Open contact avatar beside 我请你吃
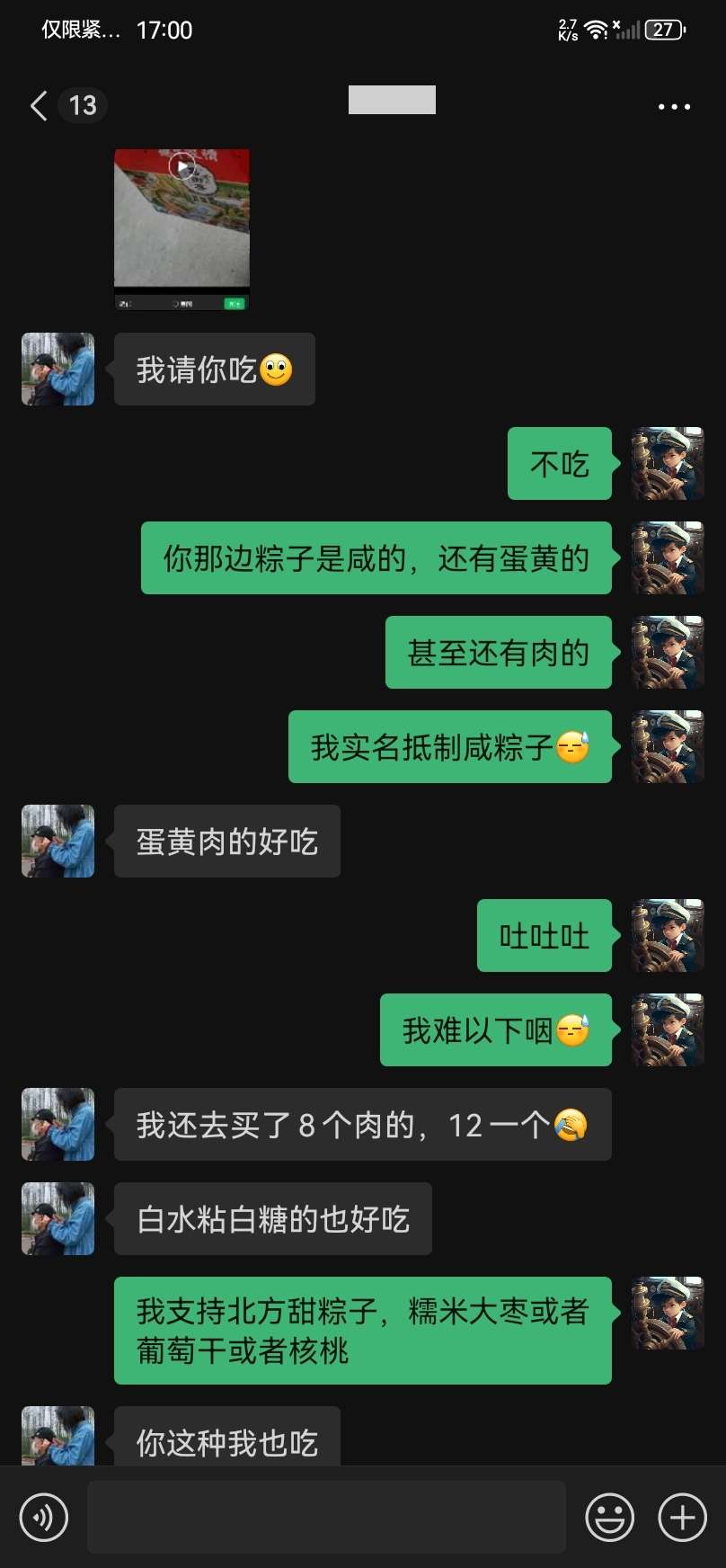The width and height of the screenshot is (726, 1568). coord(58,370)
